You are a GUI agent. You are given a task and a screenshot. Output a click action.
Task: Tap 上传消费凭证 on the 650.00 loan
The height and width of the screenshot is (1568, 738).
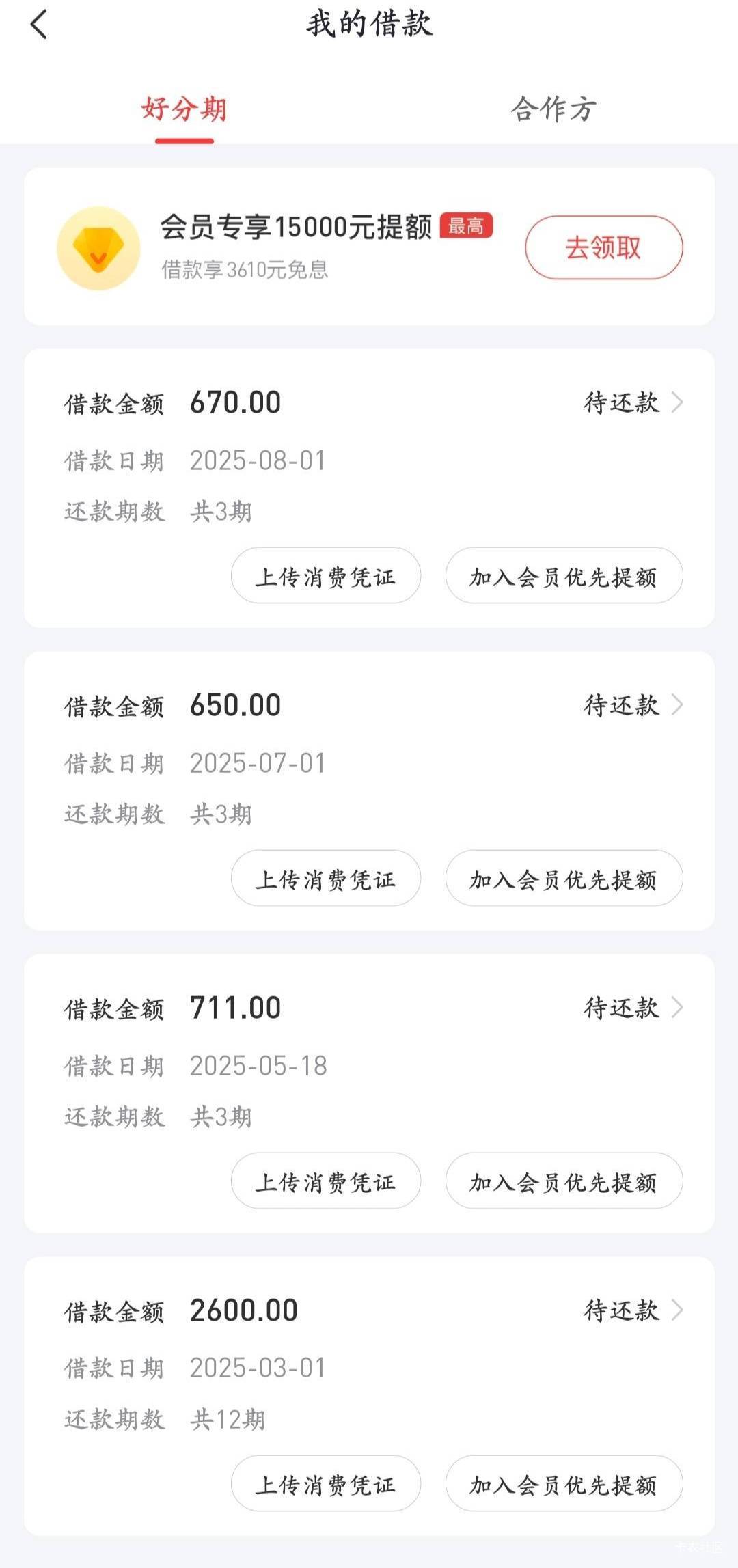326,878
